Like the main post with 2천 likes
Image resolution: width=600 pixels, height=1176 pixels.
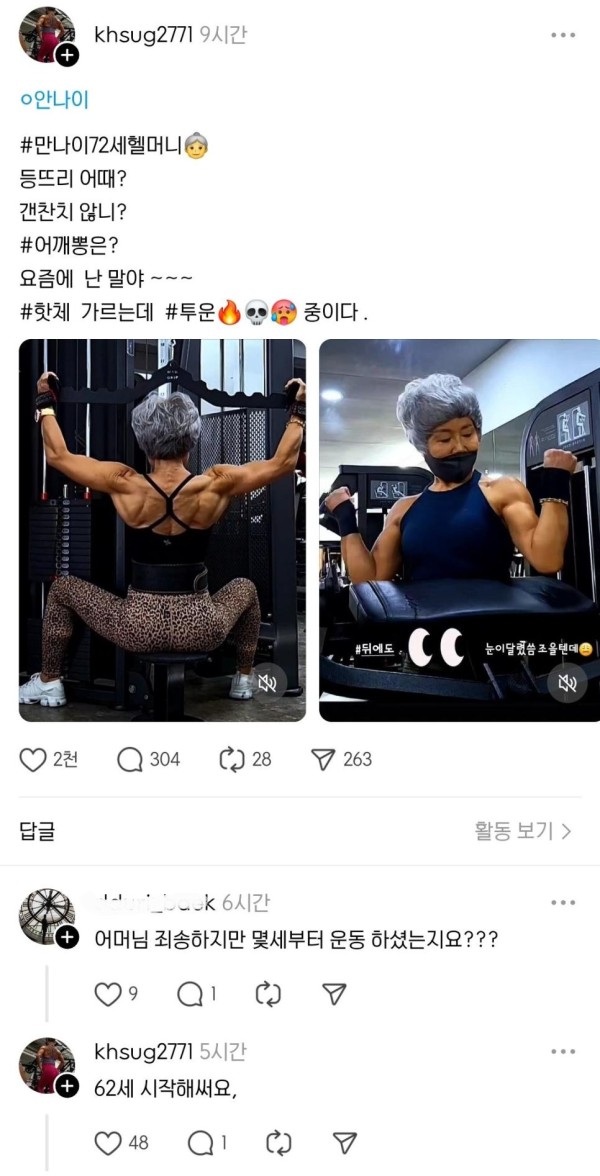[34, 759]
